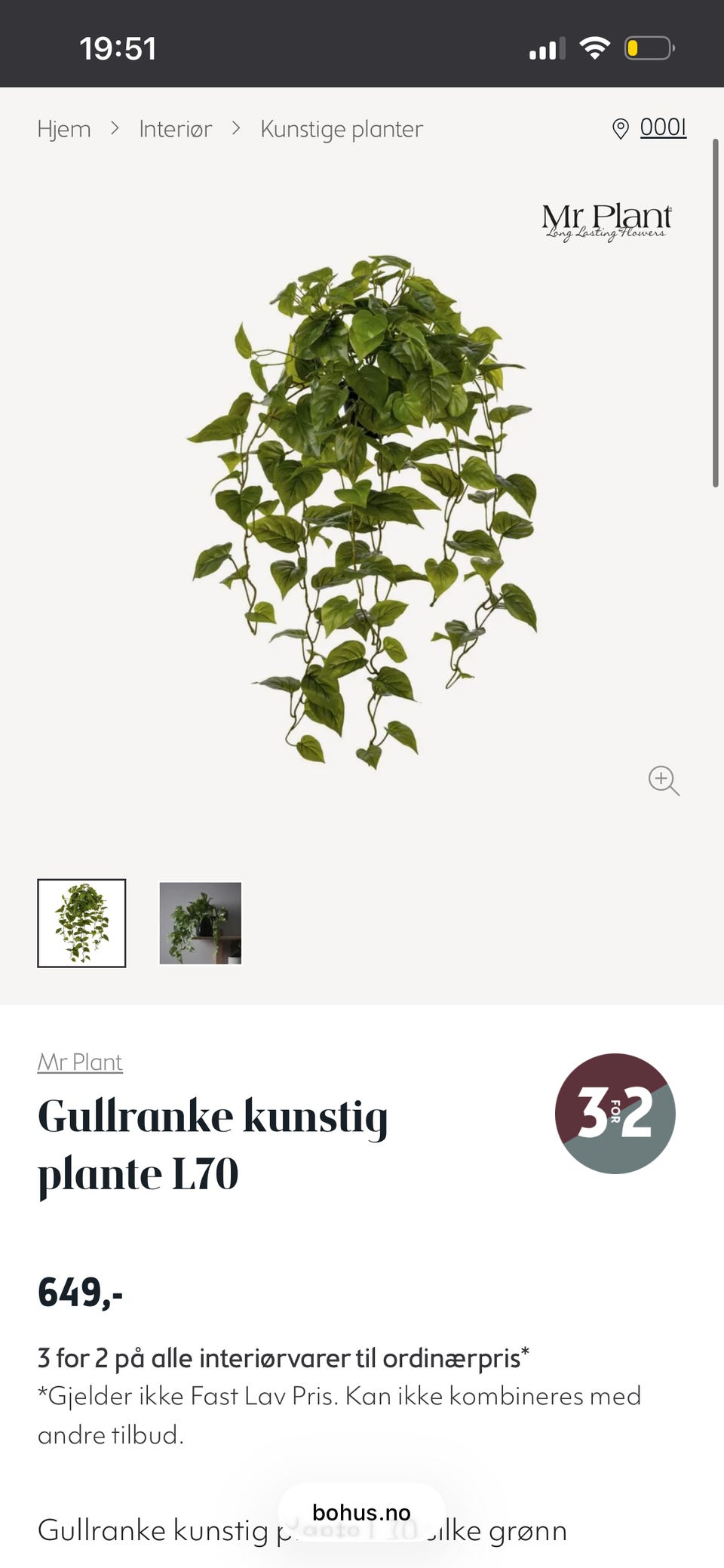Open the underlined "000l" store link
Image resolution: width=724 pixels, height=1568 pixels.
click(662, 128)
